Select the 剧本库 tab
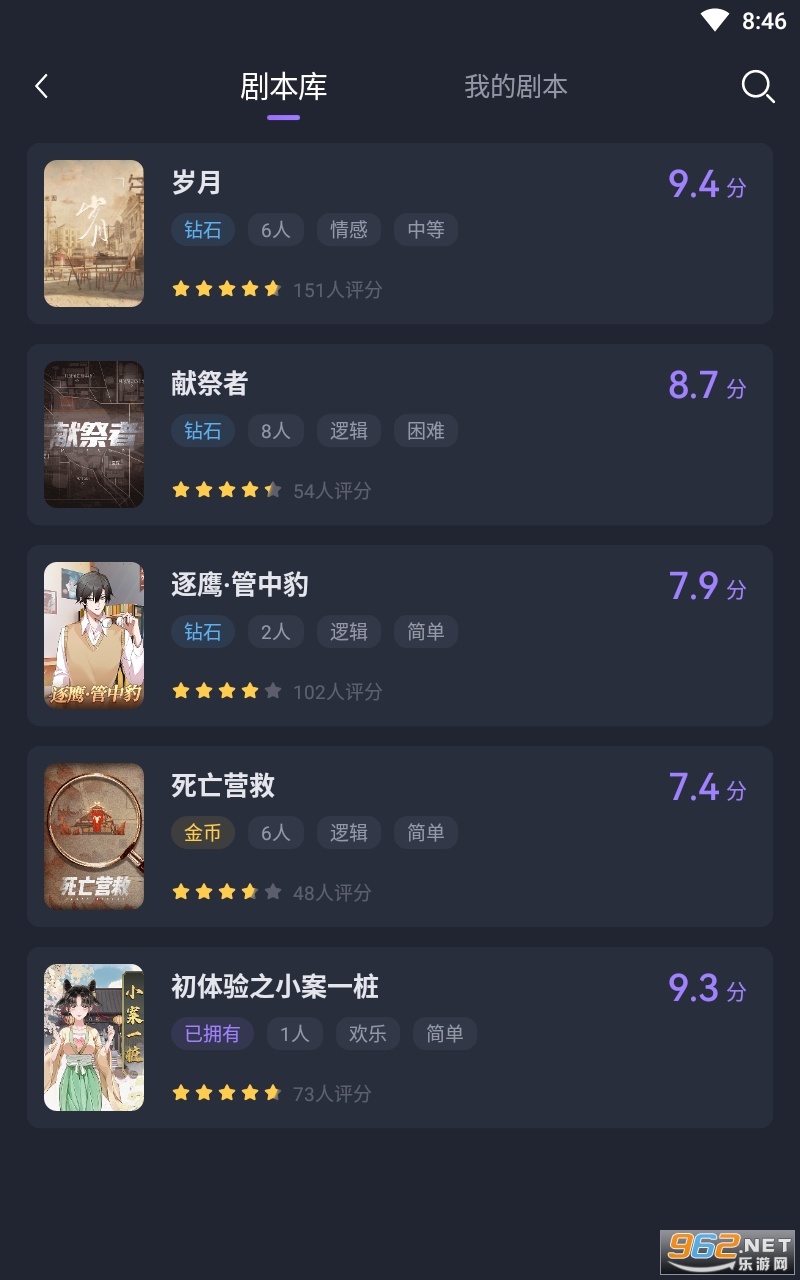Viewport: 800px width, 1280px height. click(x=283, y=87)
